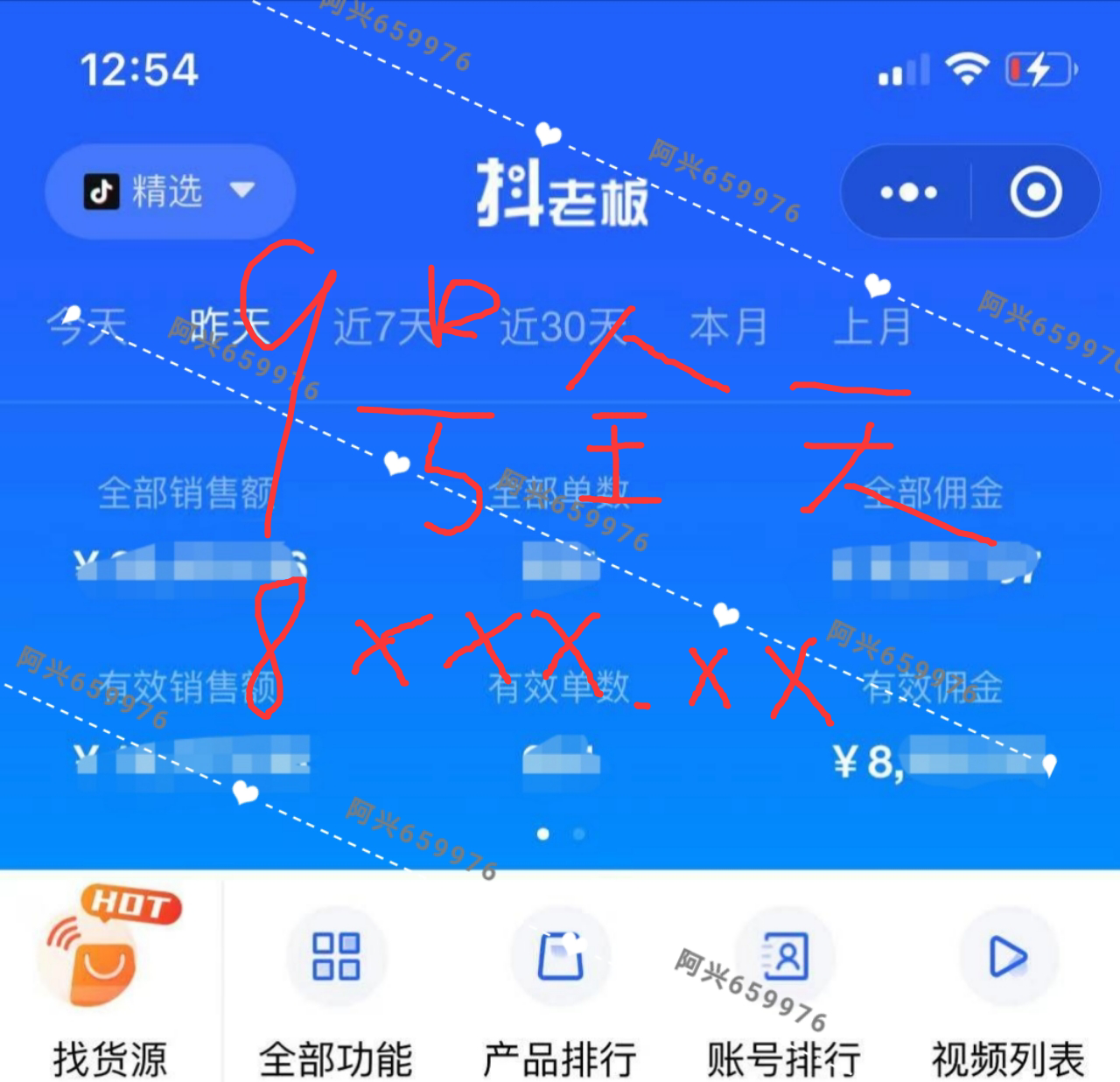View 上月 statistics
The width and height of the screenshot is (1120, 1082).
coord(872,327)
